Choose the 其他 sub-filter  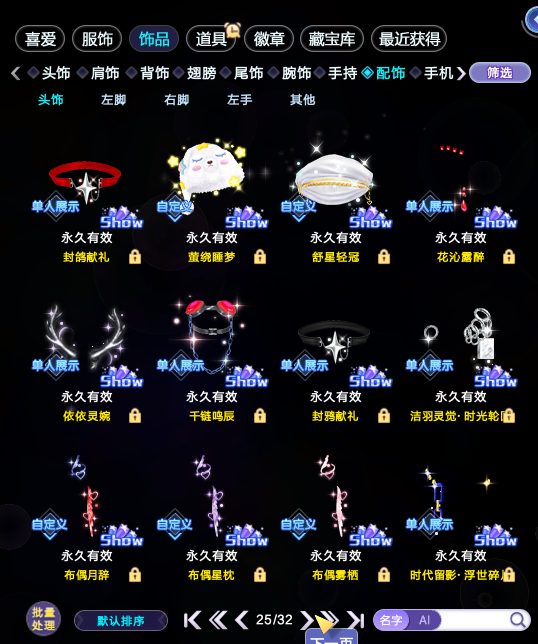click(302, 99)
